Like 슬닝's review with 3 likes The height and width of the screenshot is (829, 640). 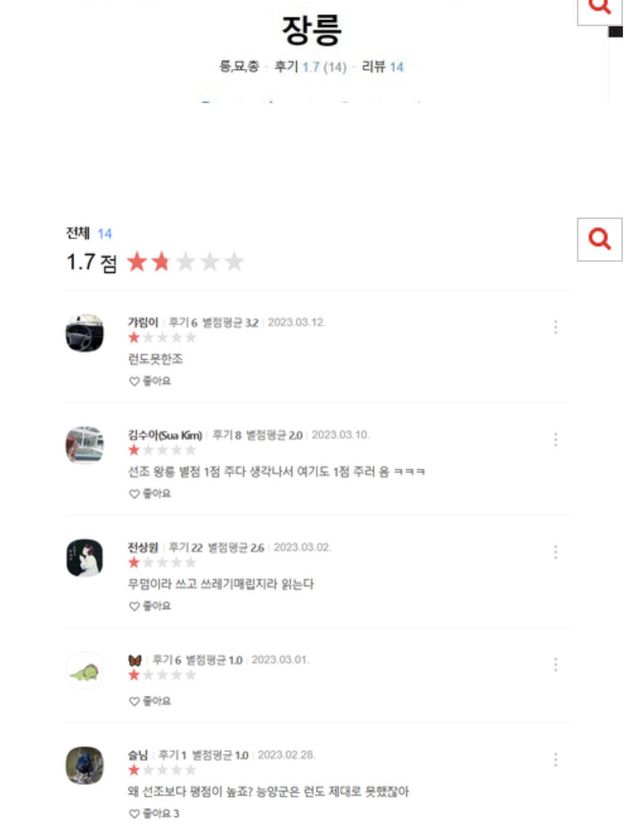[154, 813]
